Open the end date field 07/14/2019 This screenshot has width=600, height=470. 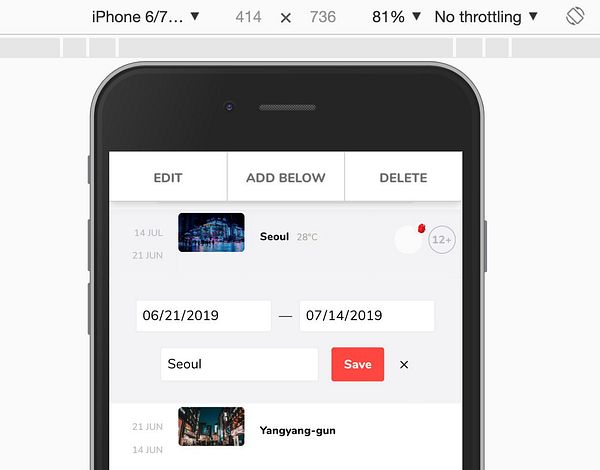pos(366,315)
